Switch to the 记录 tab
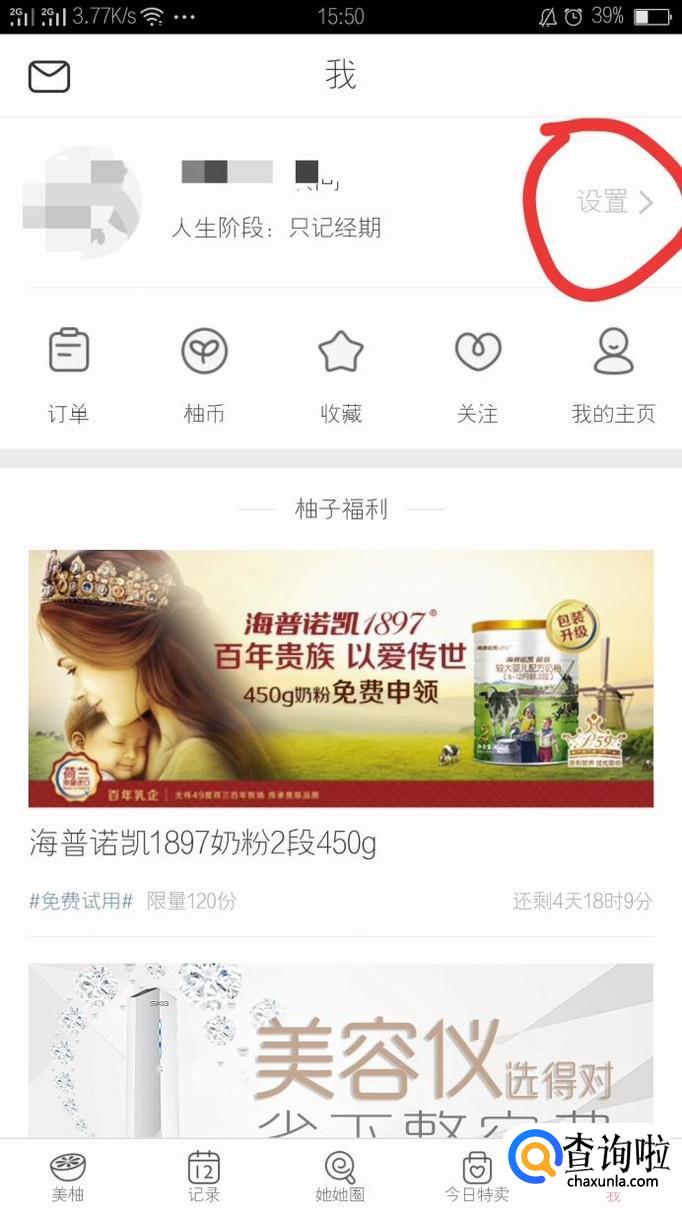The height and width of the screenshot is (1212, 682). coord(204,1176)
